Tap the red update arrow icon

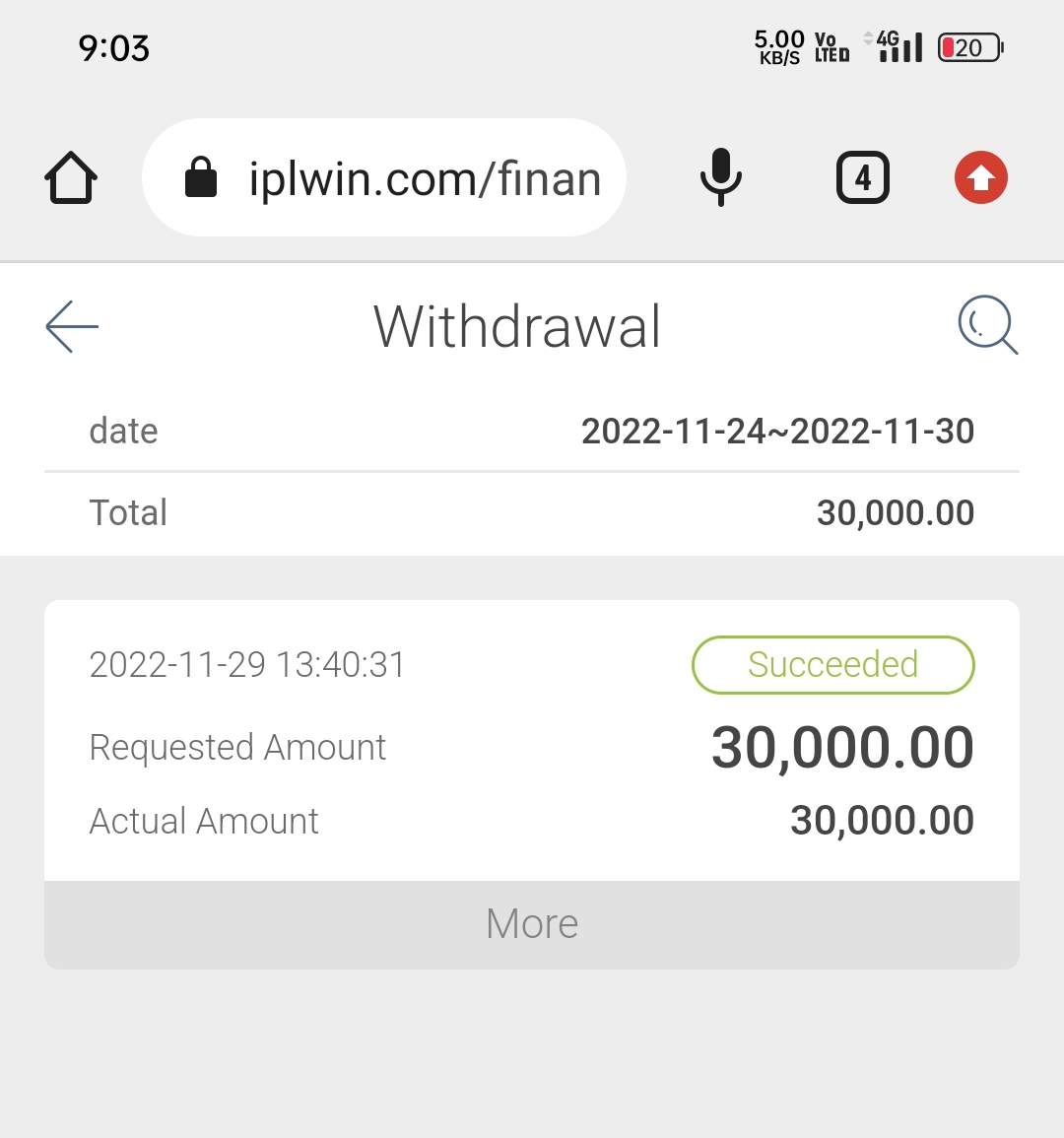tap(980, 178)
